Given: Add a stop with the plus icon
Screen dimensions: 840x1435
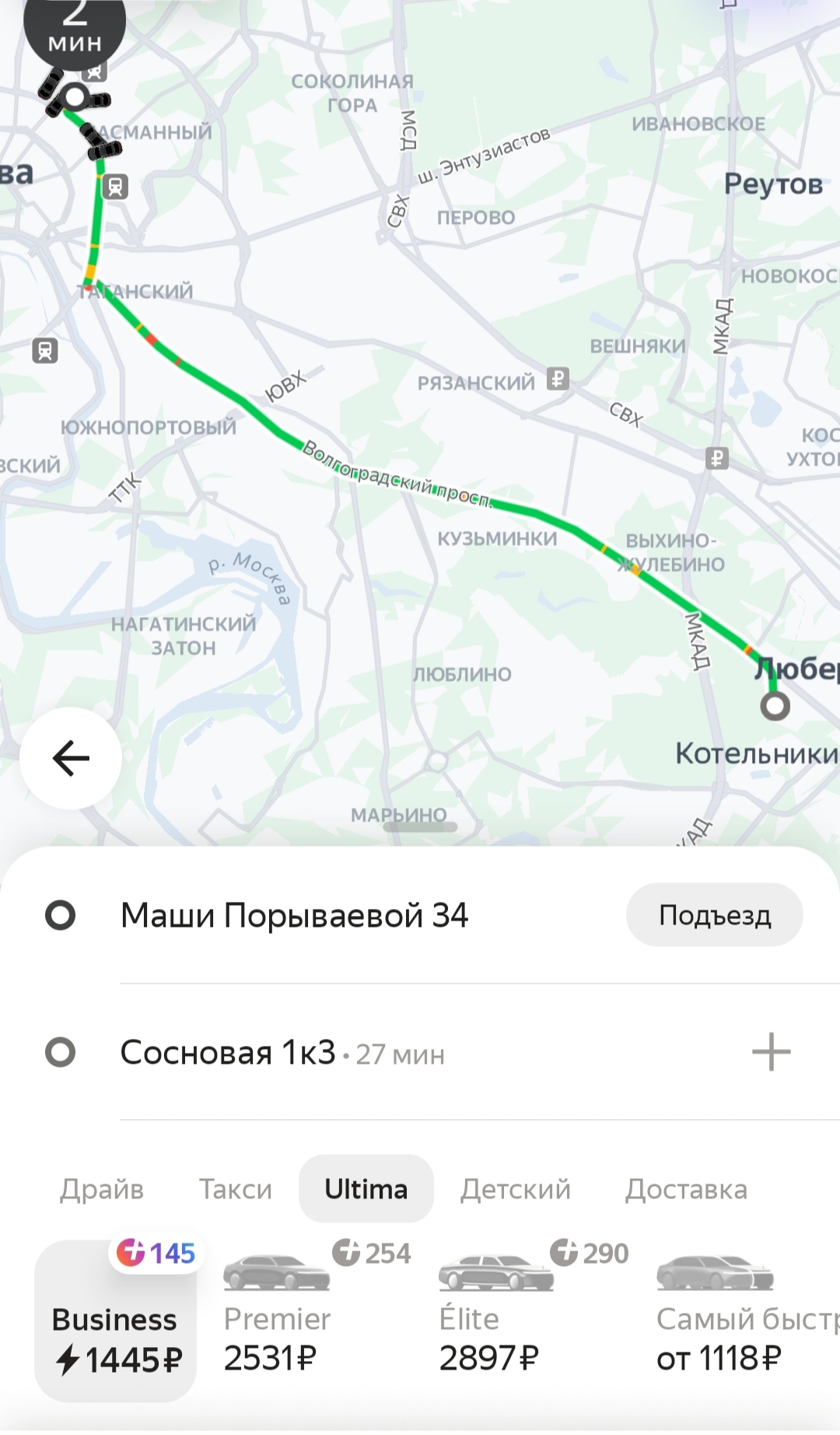Looking at the screenshot, I should (x=771, y=1052).
